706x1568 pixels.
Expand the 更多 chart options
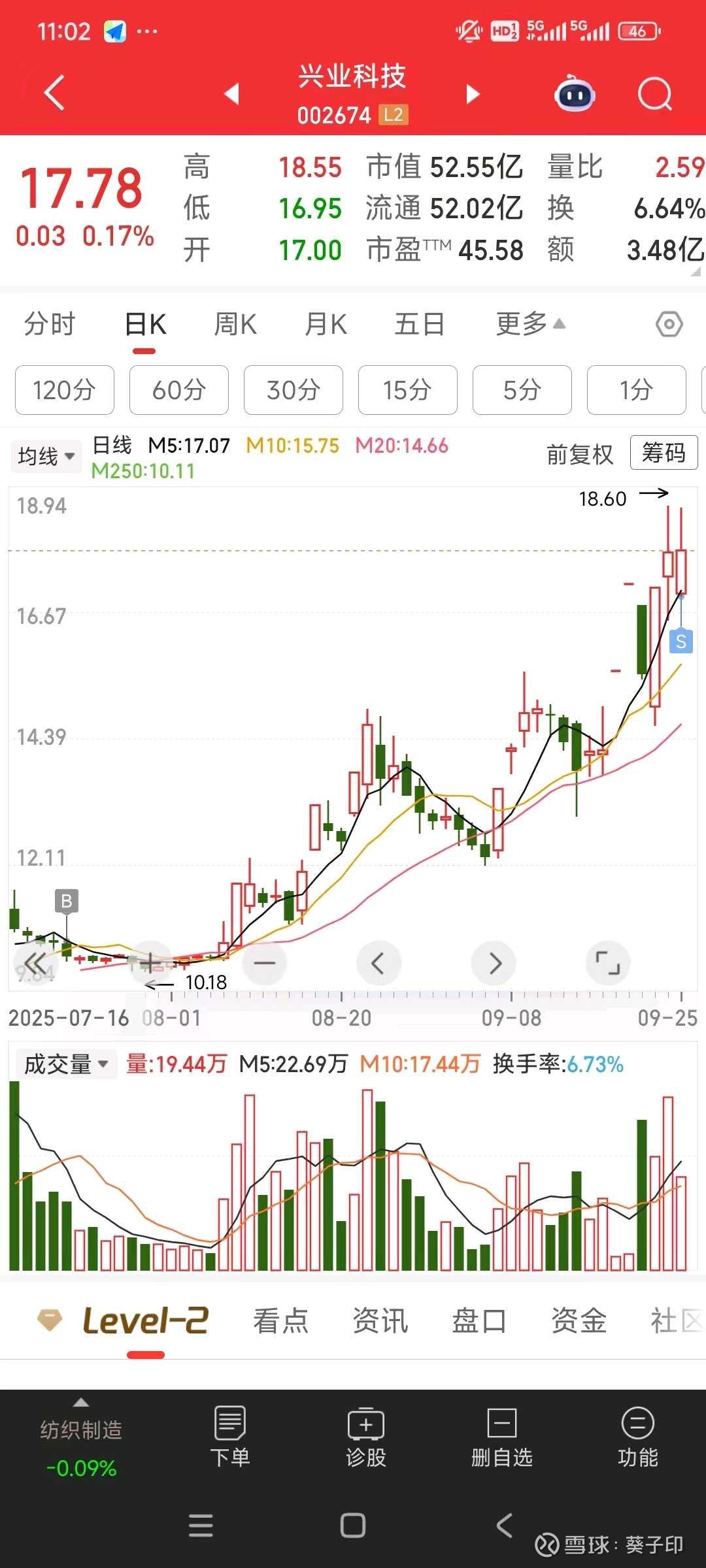(529, 324)
